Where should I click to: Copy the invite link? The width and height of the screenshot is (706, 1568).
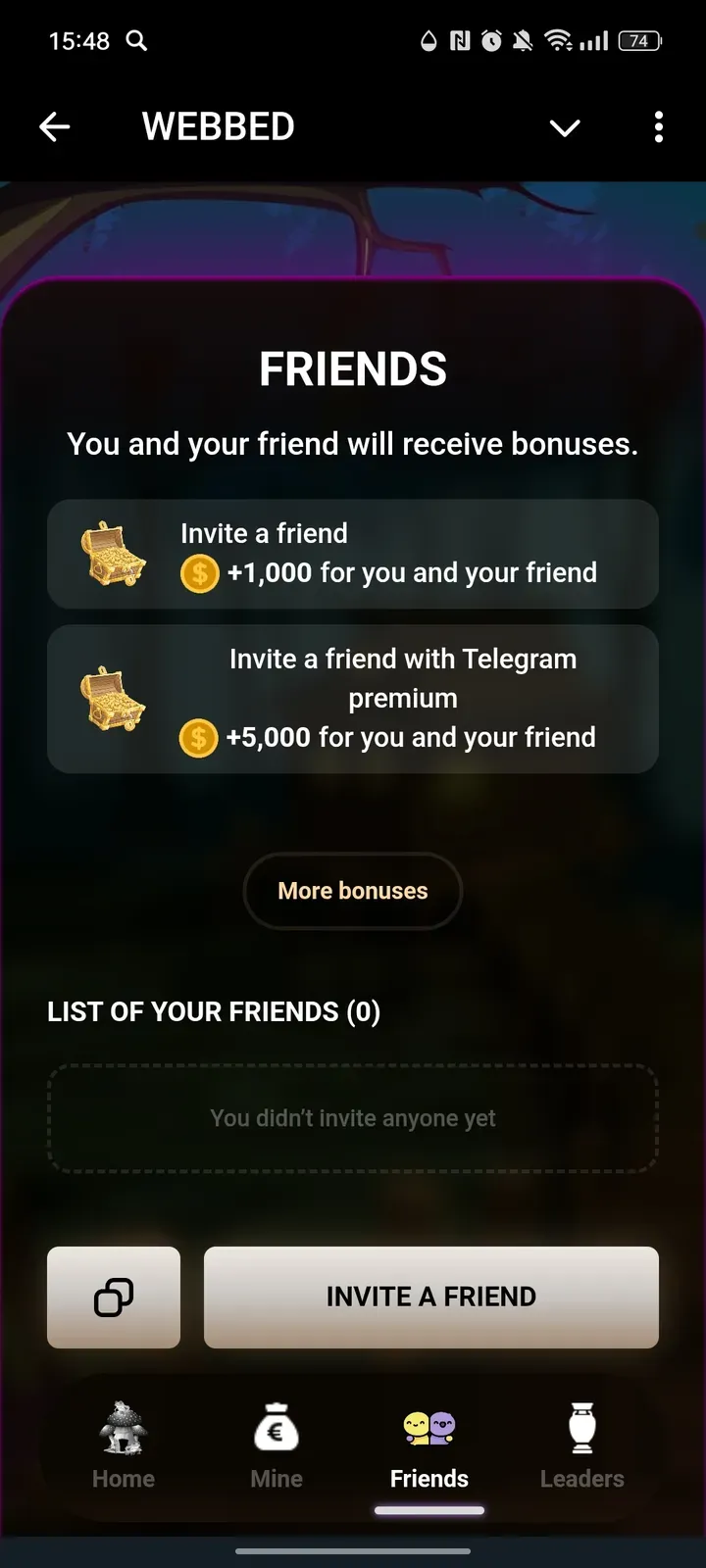[x=114, y=1297]
